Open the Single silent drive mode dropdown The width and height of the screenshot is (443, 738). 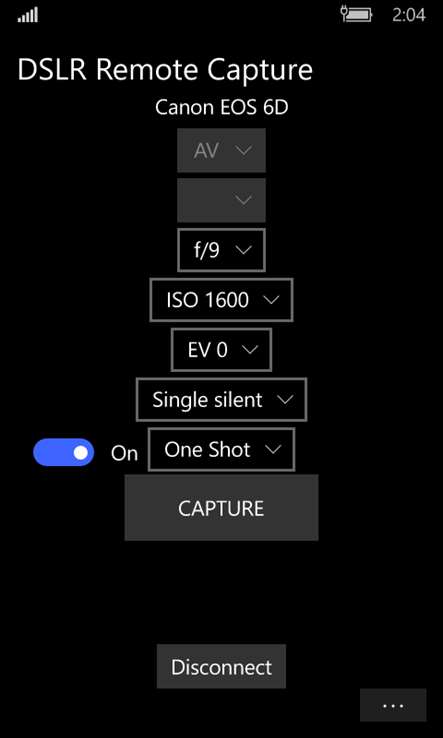pyautogui.click(x=221, y=400)
